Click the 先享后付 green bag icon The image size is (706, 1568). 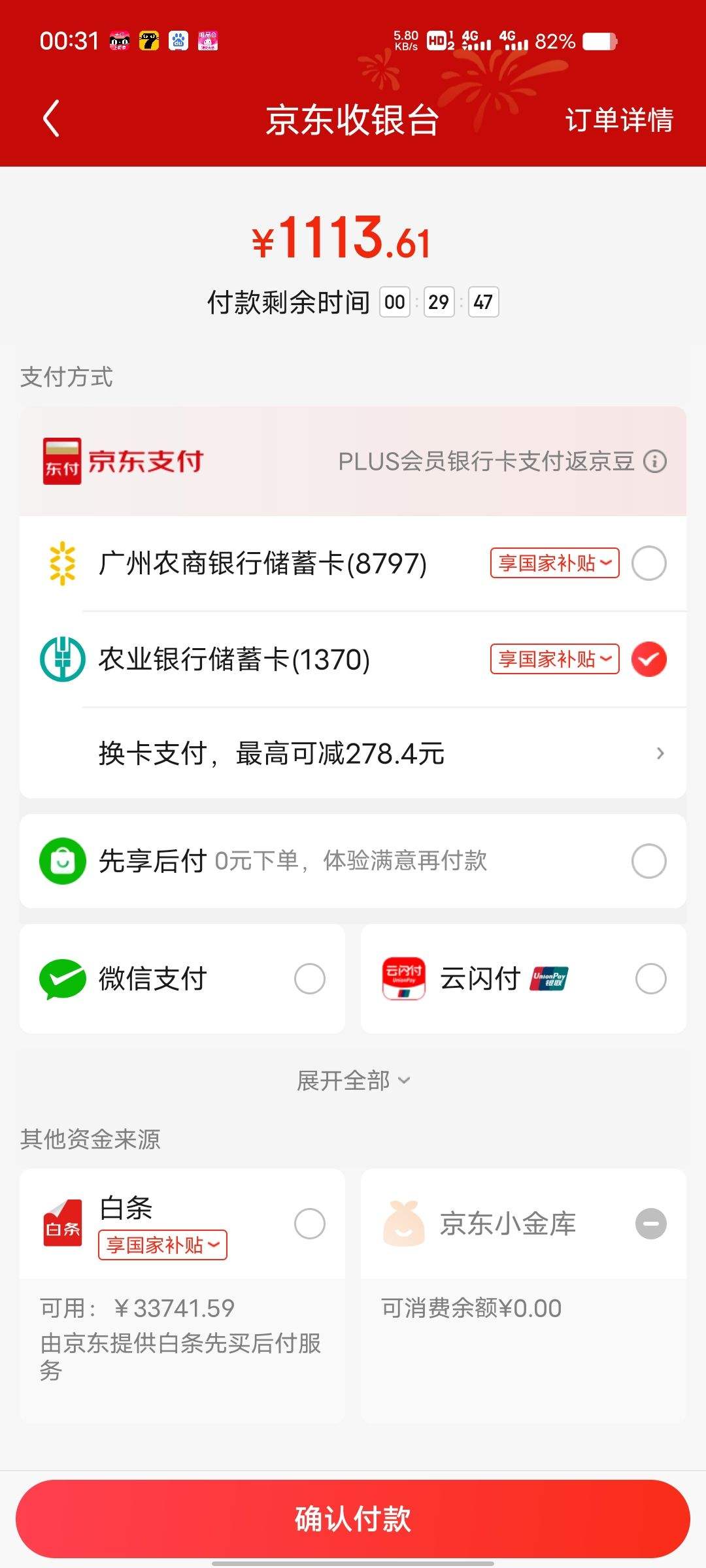pos(62,861)
